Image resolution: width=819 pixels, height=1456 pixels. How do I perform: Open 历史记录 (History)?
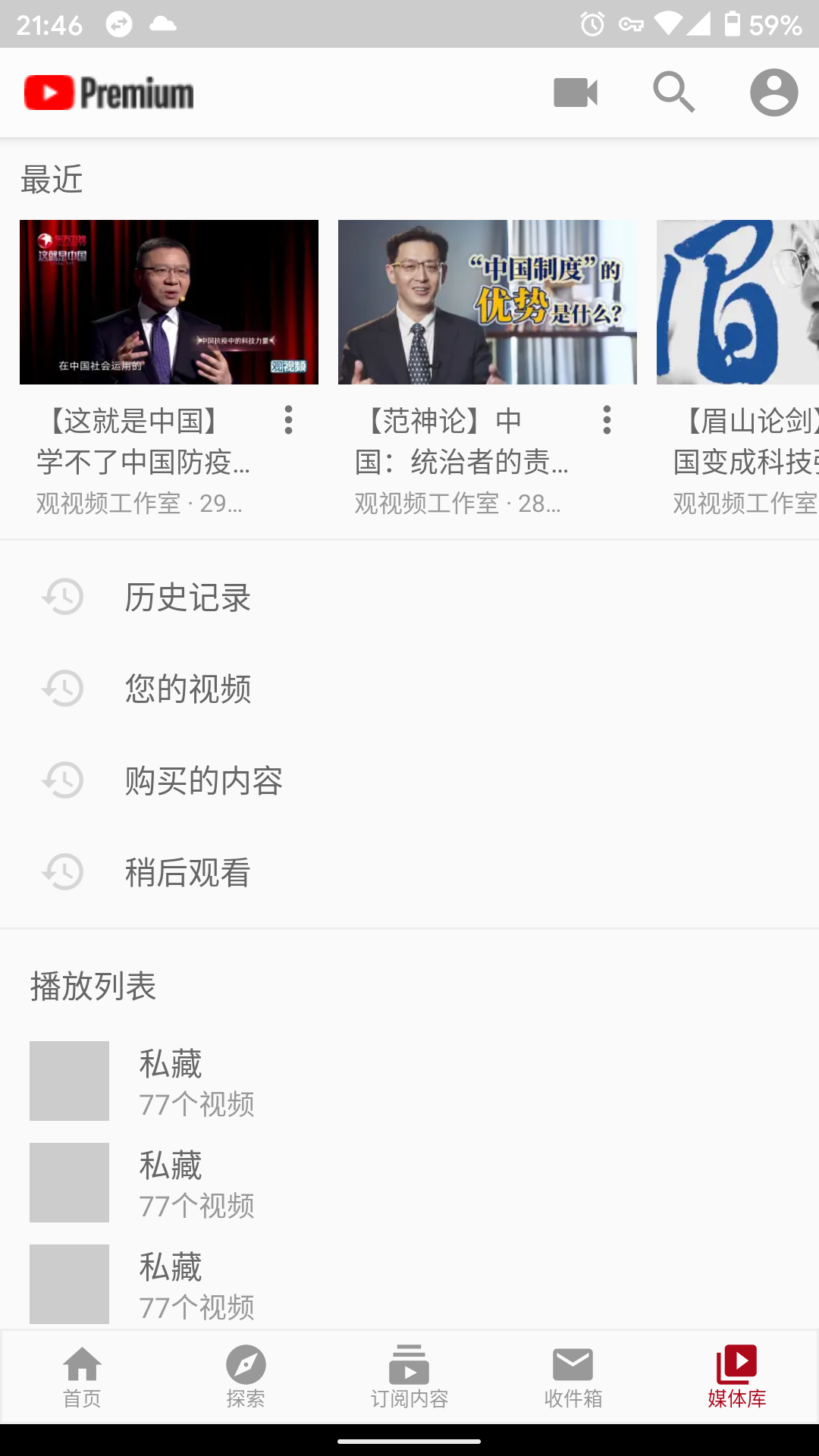pyautogui.click(x=188, y=598)
